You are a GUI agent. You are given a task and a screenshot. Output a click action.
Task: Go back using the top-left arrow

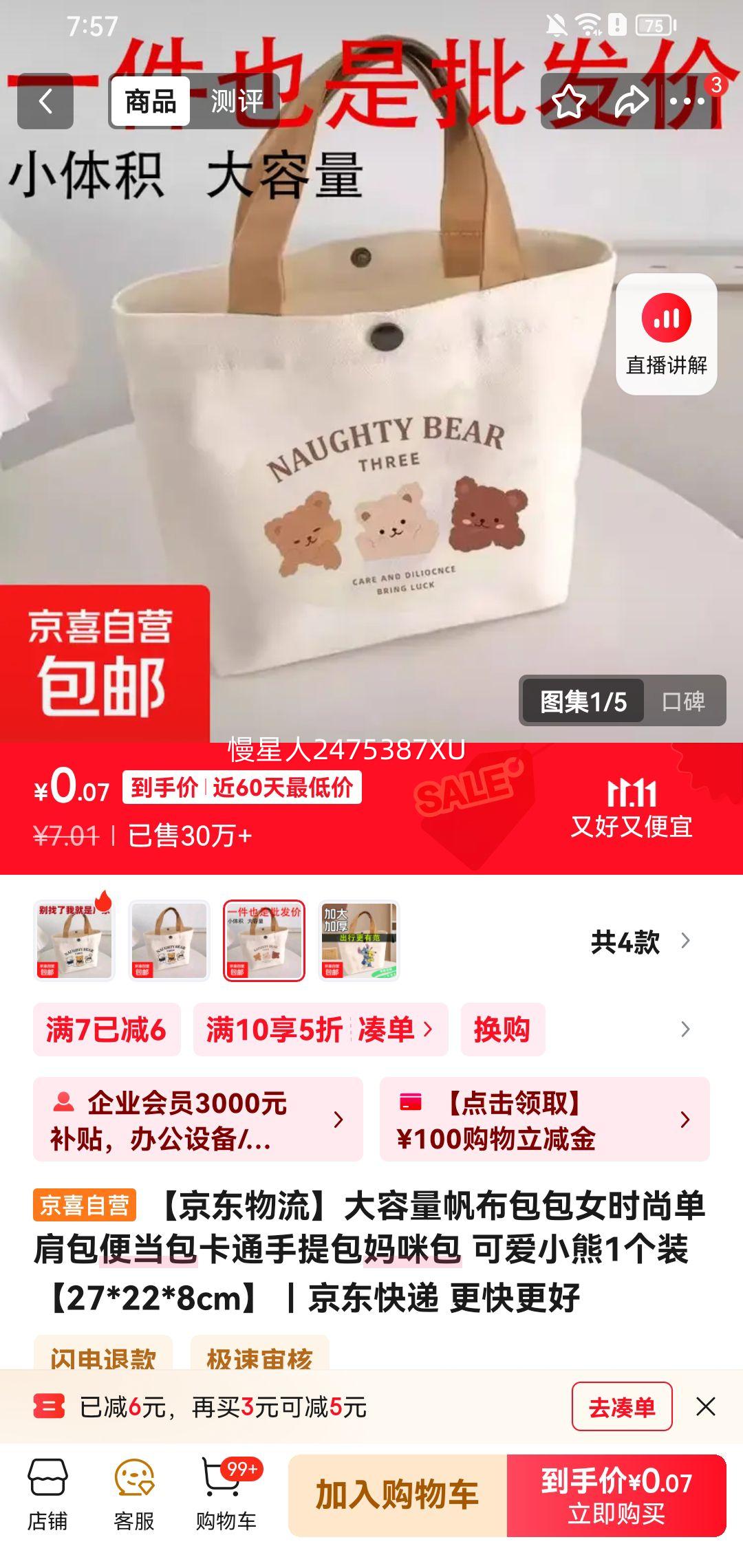click(x=45, y=102)
